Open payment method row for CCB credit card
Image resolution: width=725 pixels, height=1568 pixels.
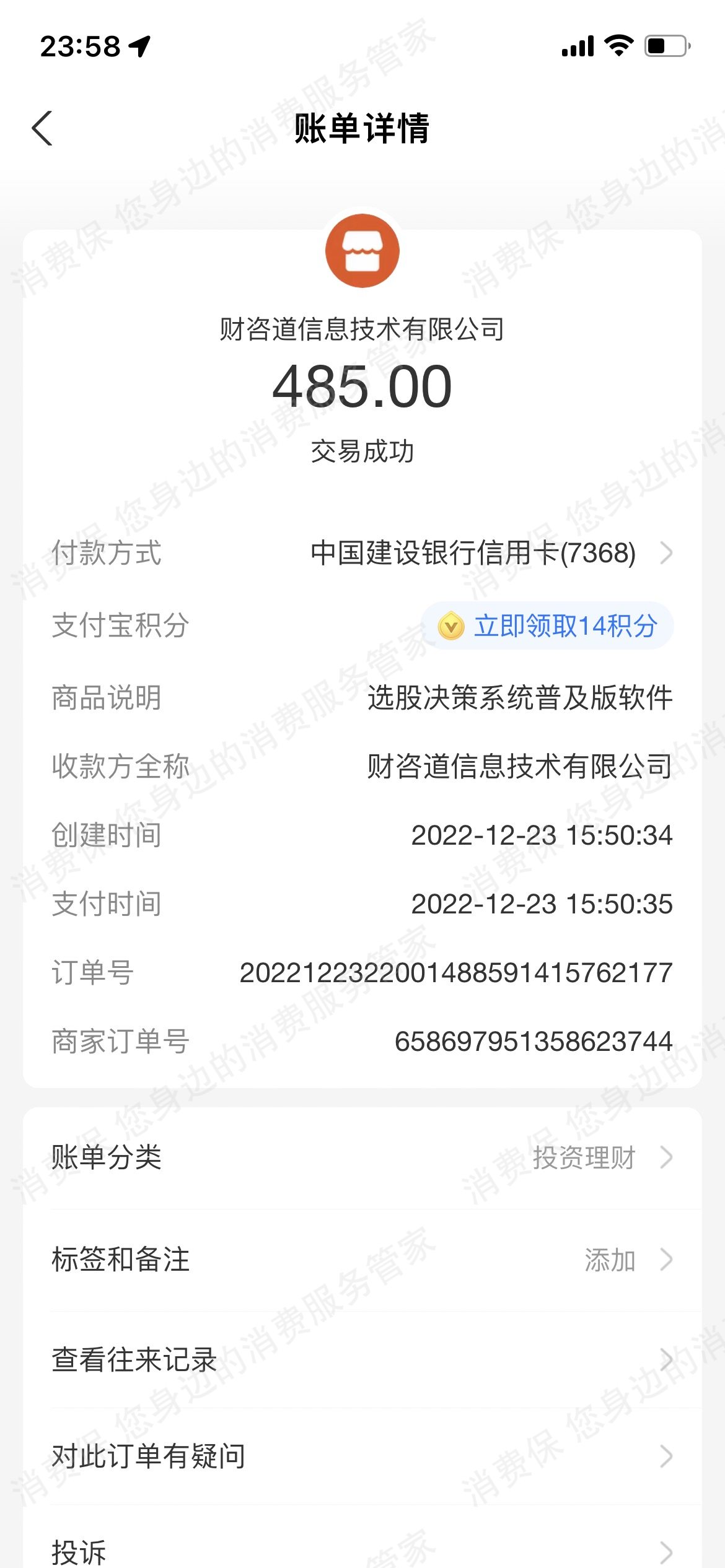coord(490,553)
